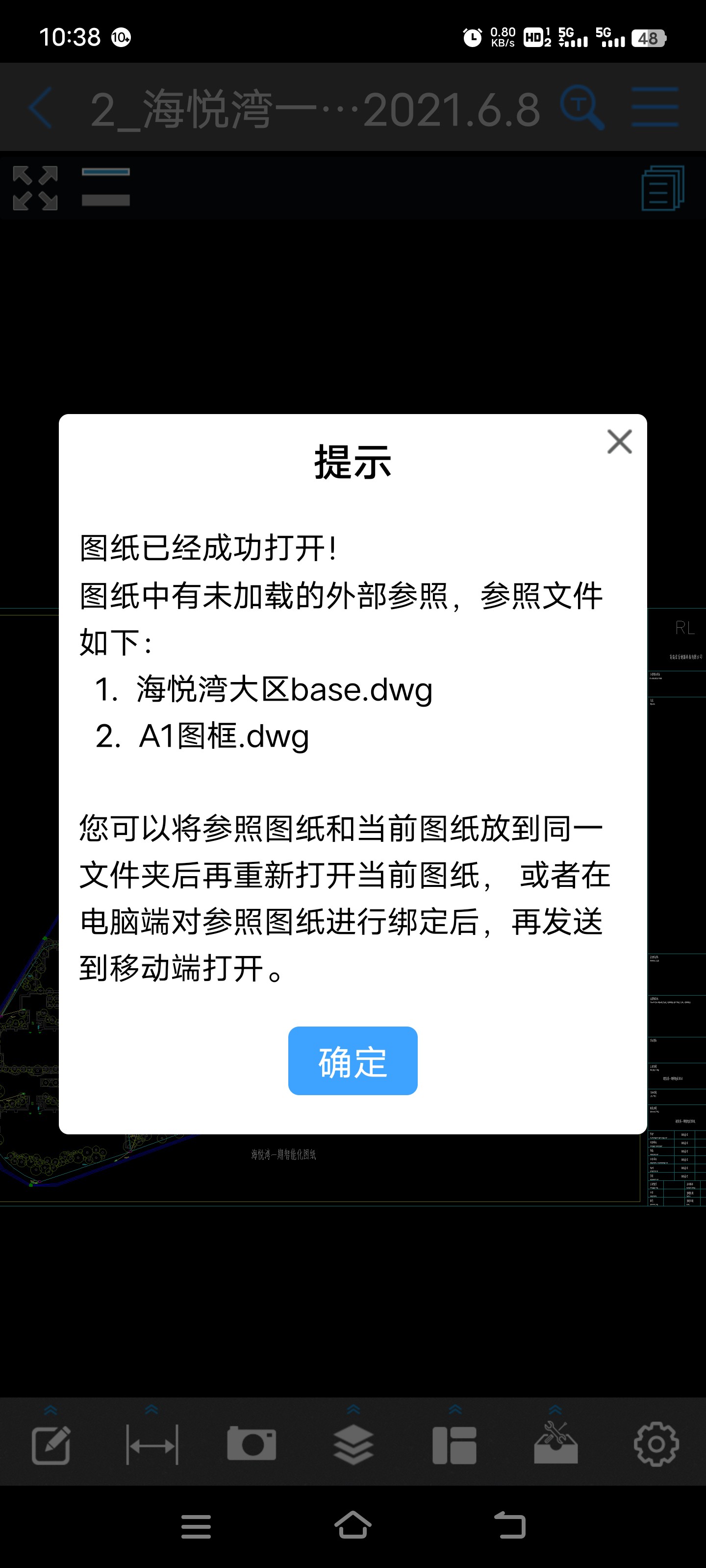This screenshot has height=1568, width=706.
Task: Open the camera snapshot tool
Action: click(252, 1445)
